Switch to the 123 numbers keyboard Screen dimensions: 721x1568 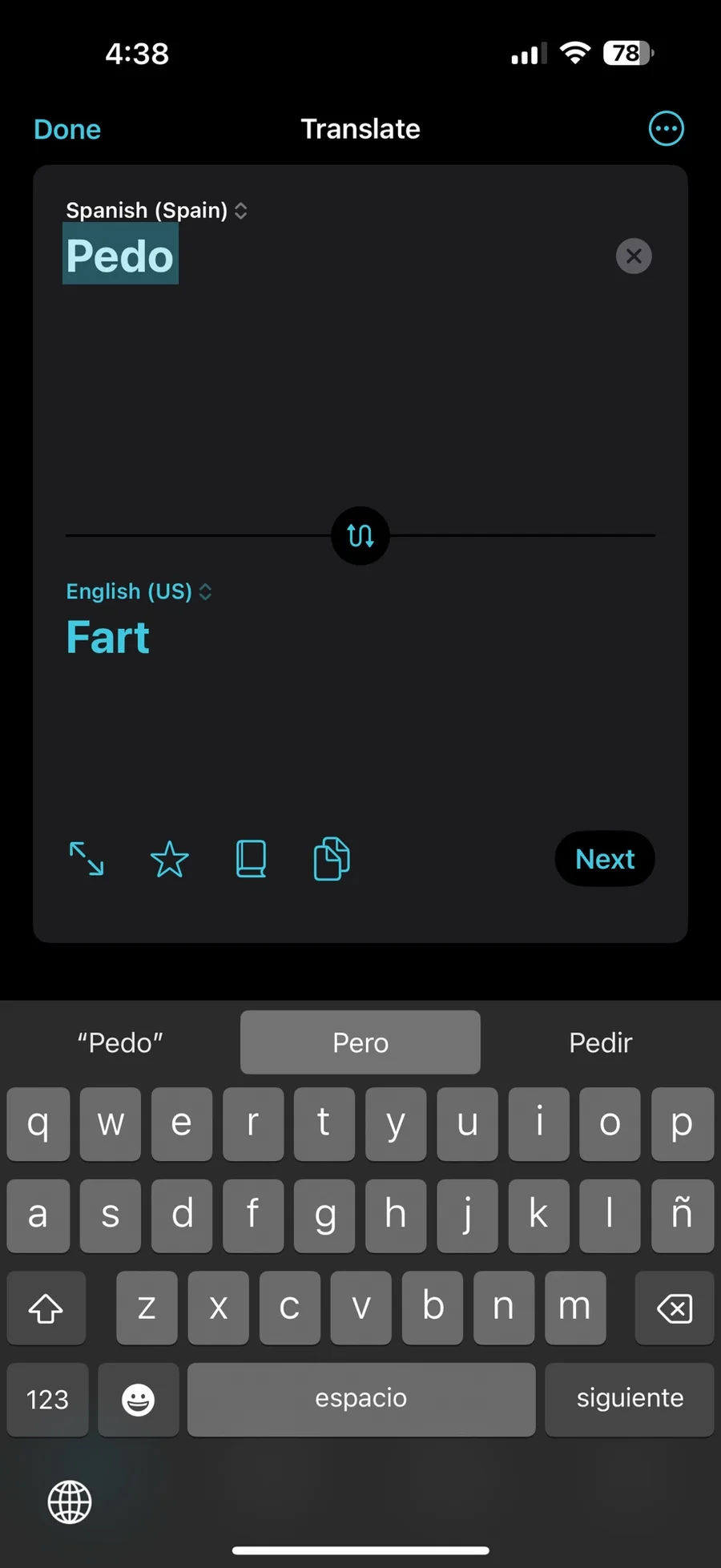click(47, 1399)
